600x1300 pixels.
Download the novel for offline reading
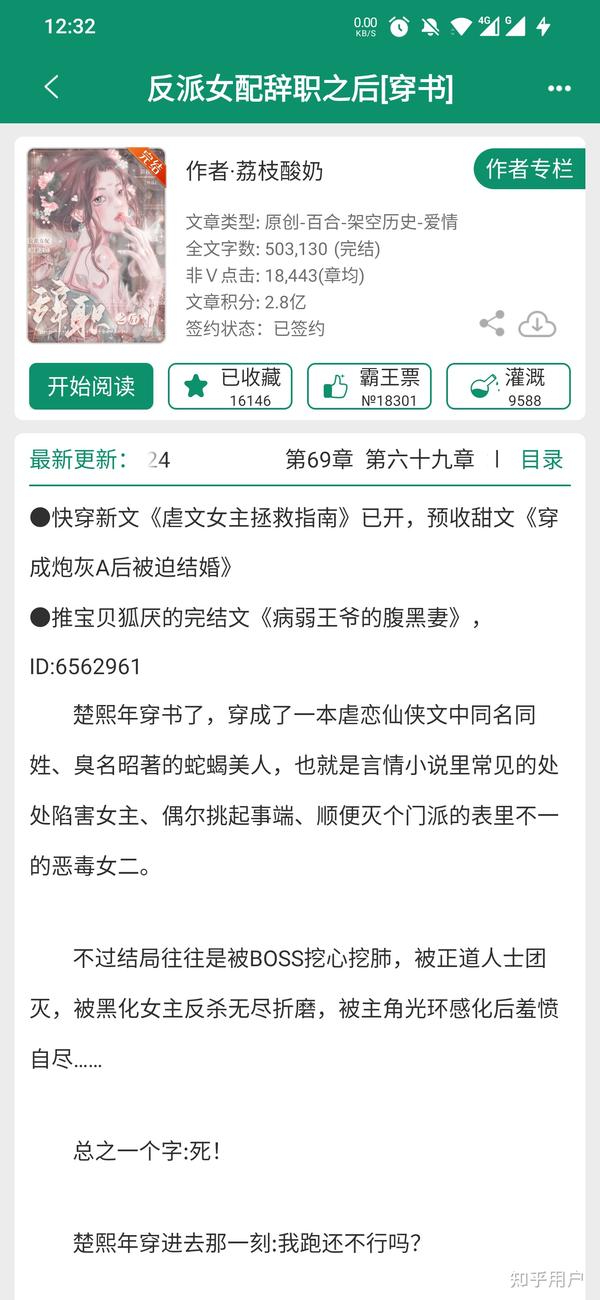[x=538, y=323]
